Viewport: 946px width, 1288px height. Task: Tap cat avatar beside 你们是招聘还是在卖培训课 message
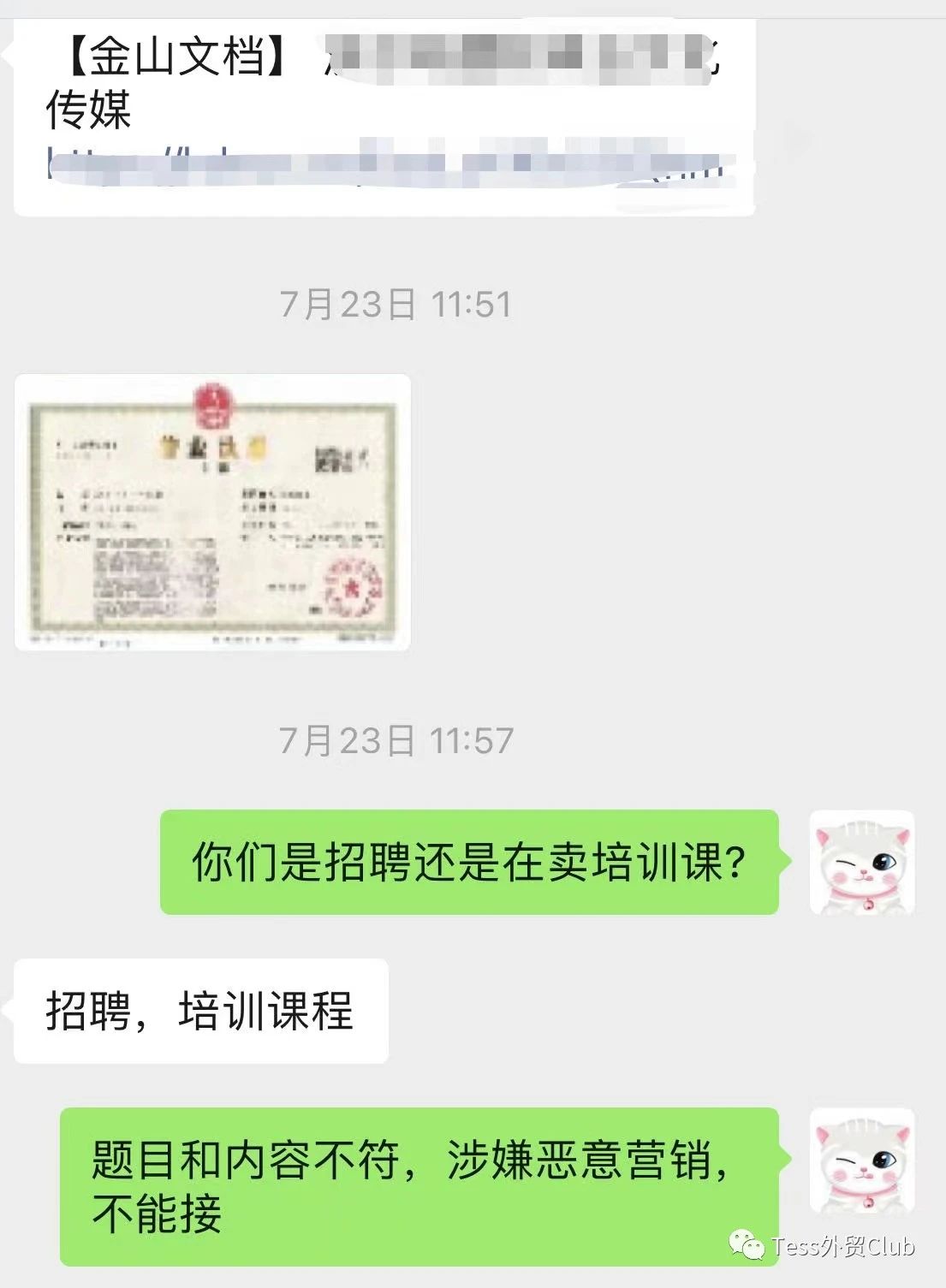(x=861, y=862)
